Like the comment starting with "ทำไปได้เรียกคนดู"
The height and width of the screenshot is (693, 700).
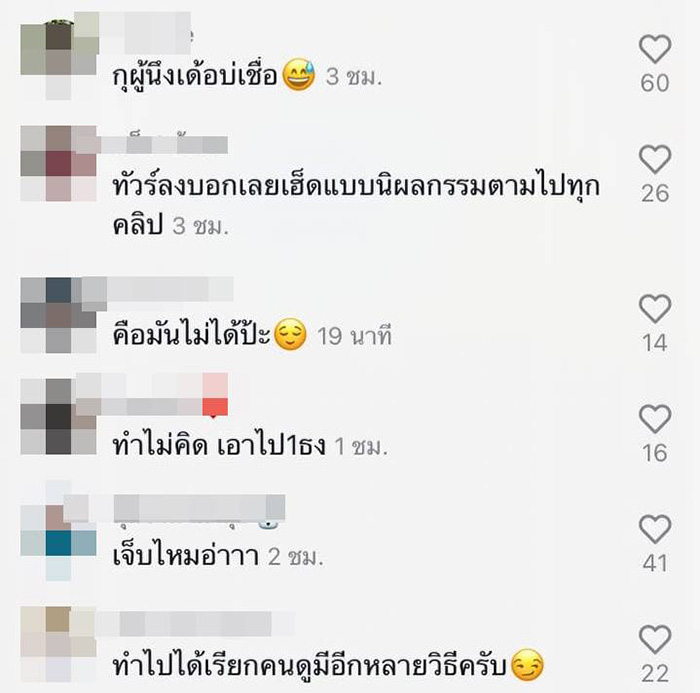(654, 639)
